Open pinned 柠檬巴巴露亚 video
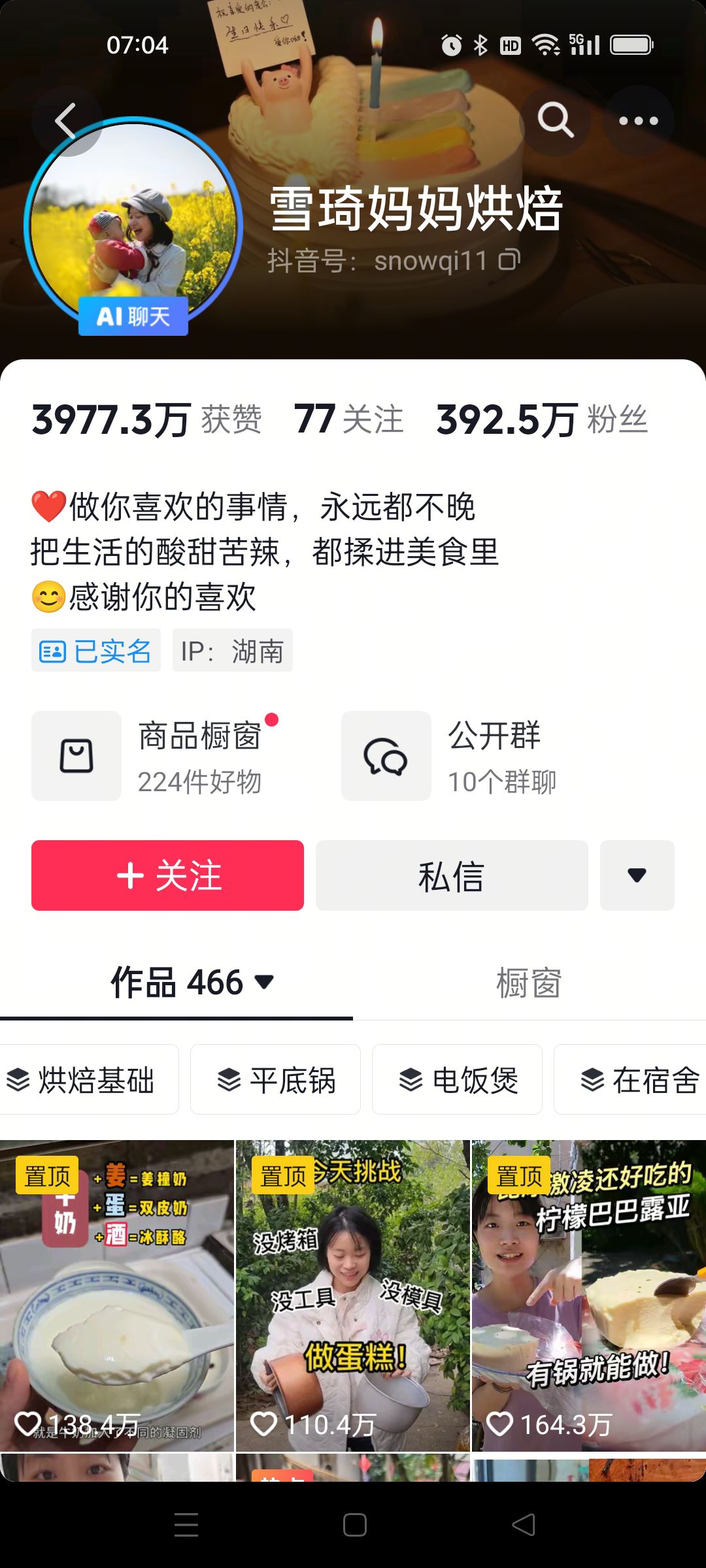706x1568 pixels. (x=589, y=1296)
